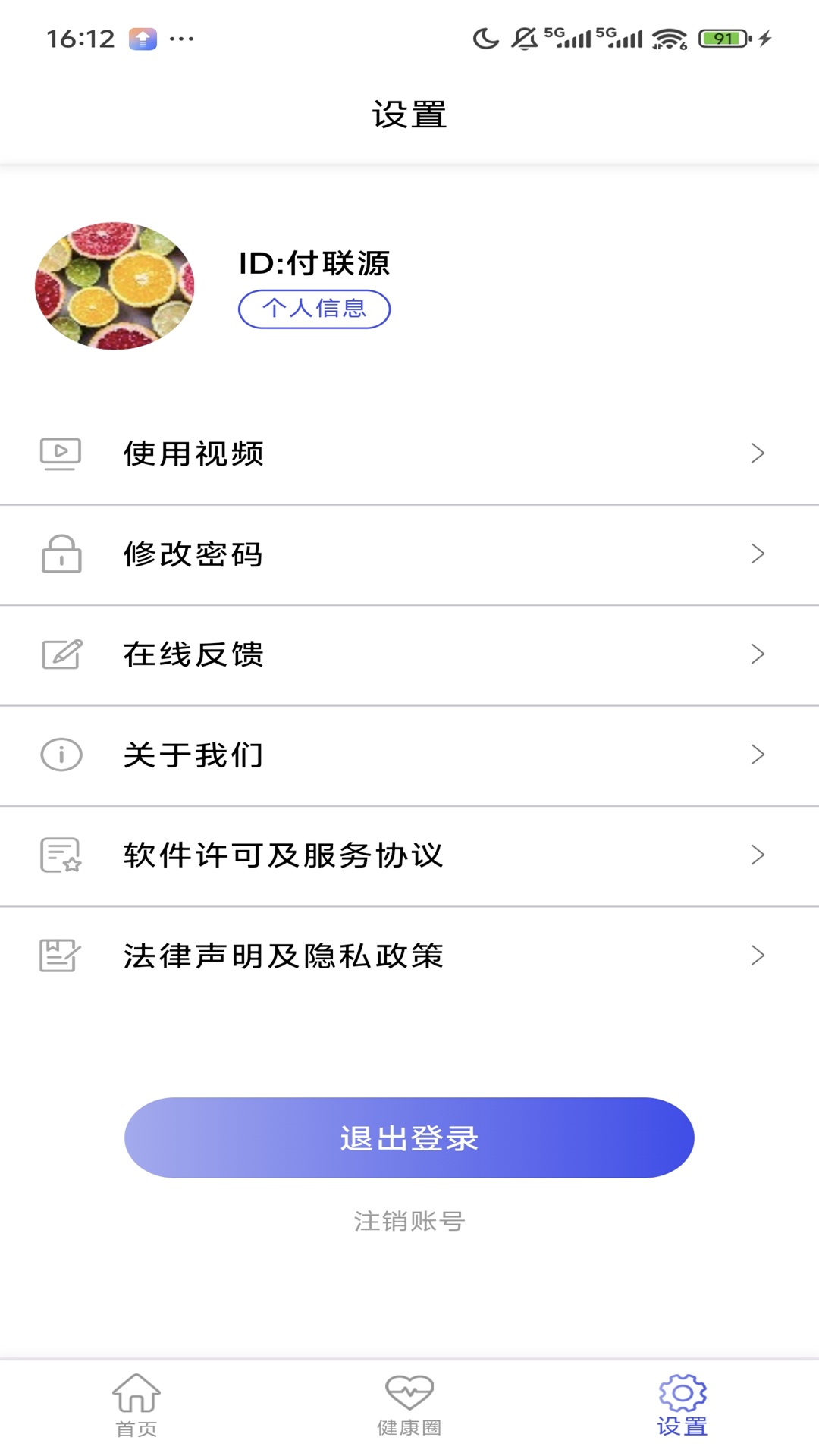The image size is (819, 1456).
Task: Click the video icon beside 使用视频
Action: (61, 453)
